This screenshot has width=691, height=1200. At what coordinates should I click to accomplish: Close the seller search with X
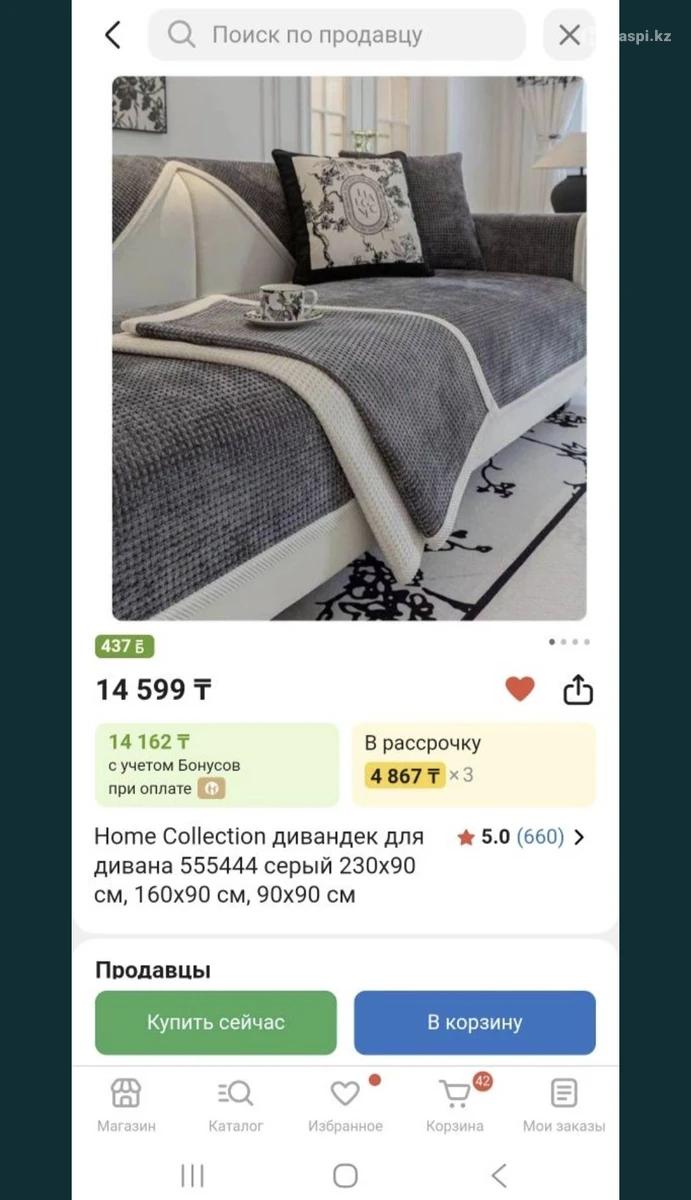[x=569, y=35]
